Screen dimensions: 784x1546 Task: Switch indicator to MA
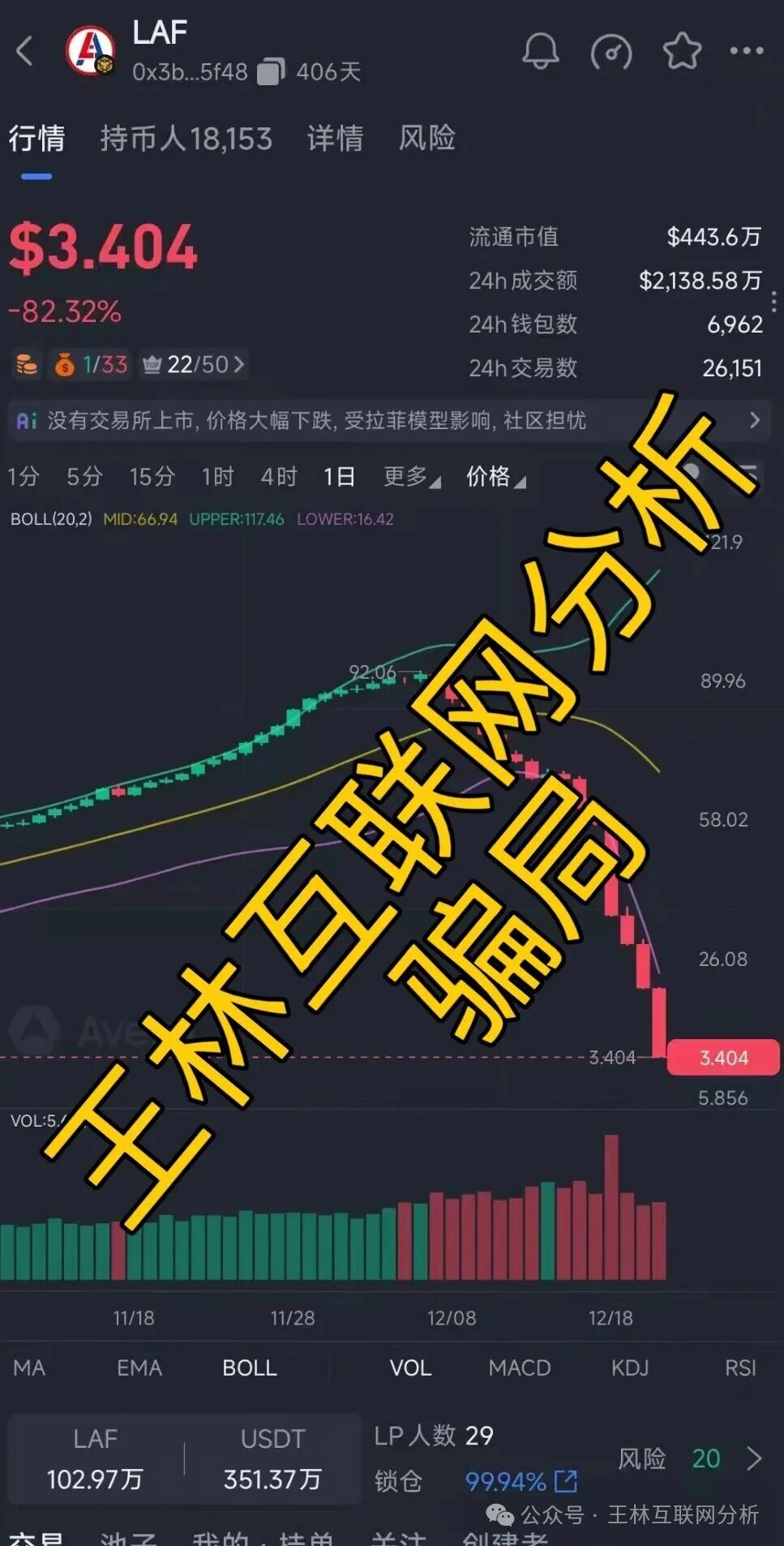coord(29,1368)
